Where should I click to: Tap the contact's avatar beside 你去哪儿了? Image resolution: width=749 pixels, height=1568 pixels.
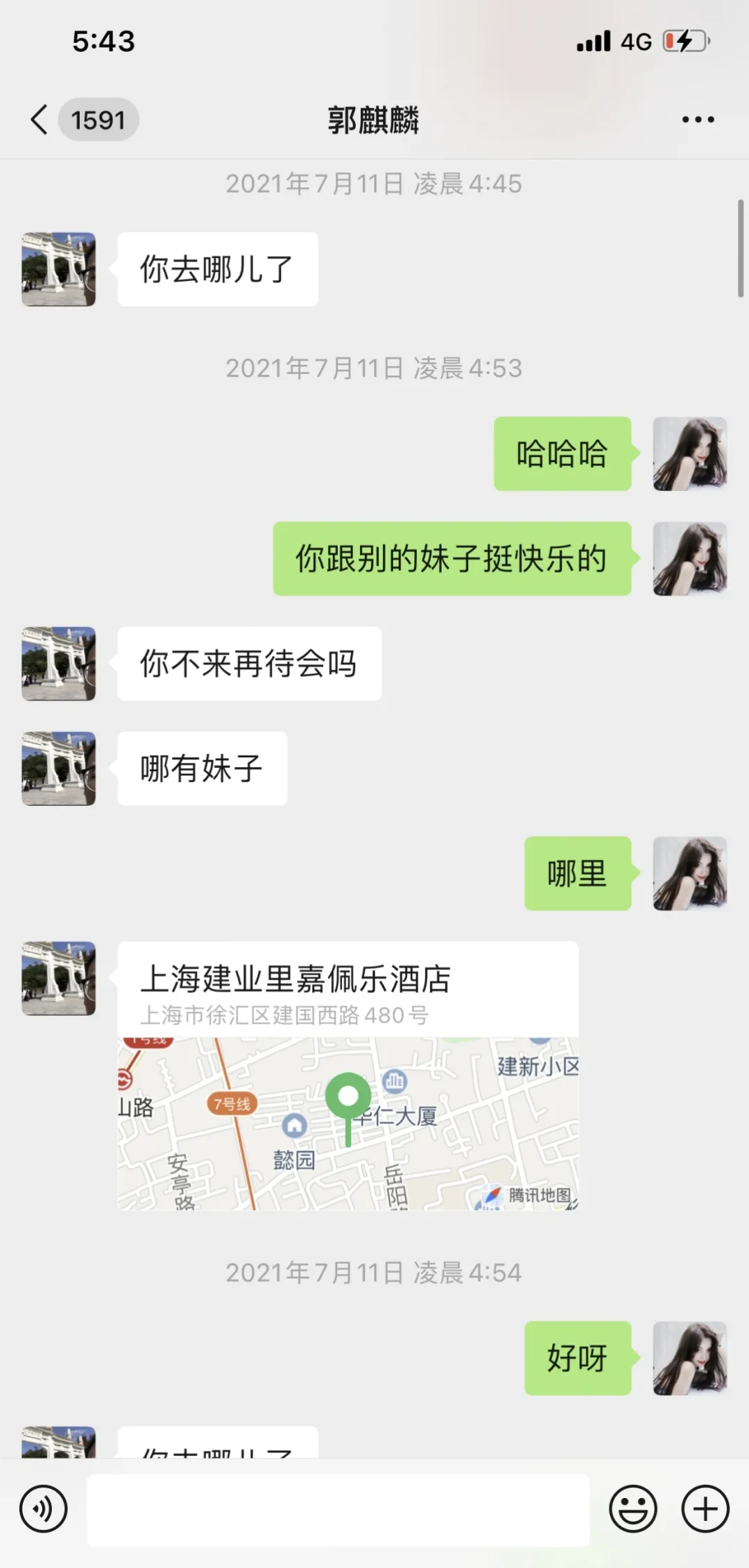[59, 269]
